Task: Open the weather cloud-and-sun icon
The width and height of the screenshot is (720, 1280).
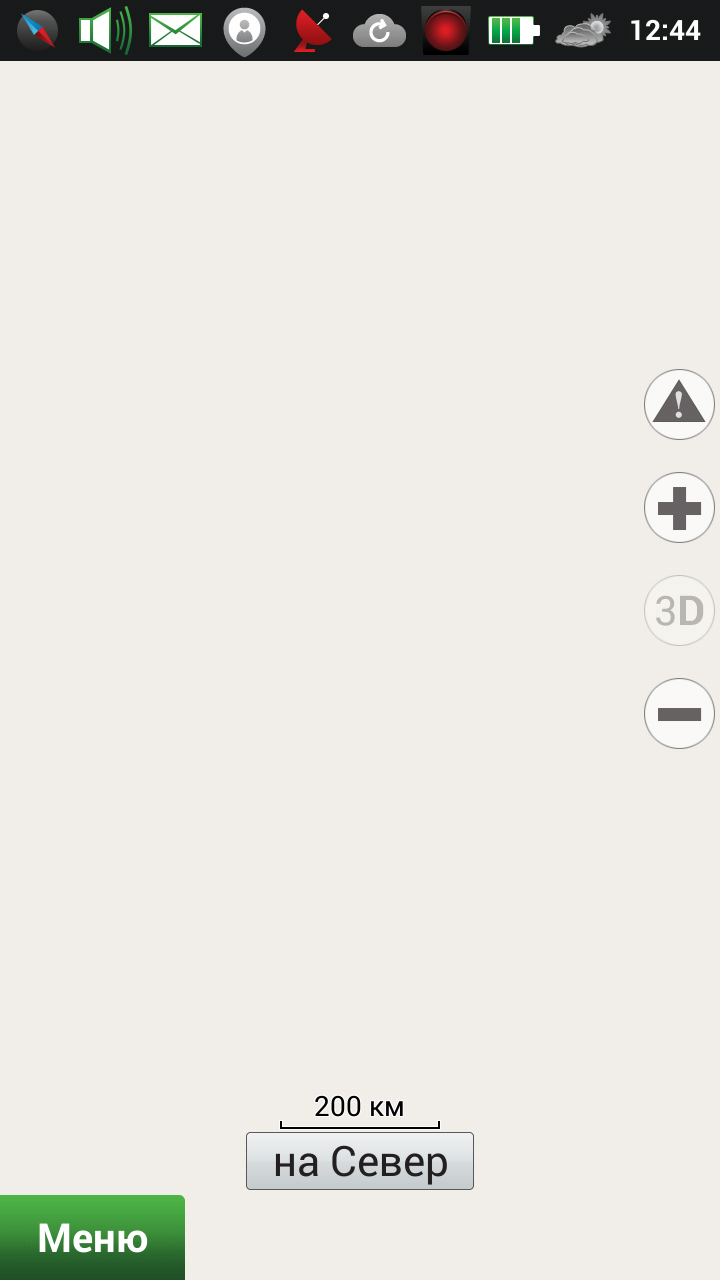Action: click(x=584, y=30)
